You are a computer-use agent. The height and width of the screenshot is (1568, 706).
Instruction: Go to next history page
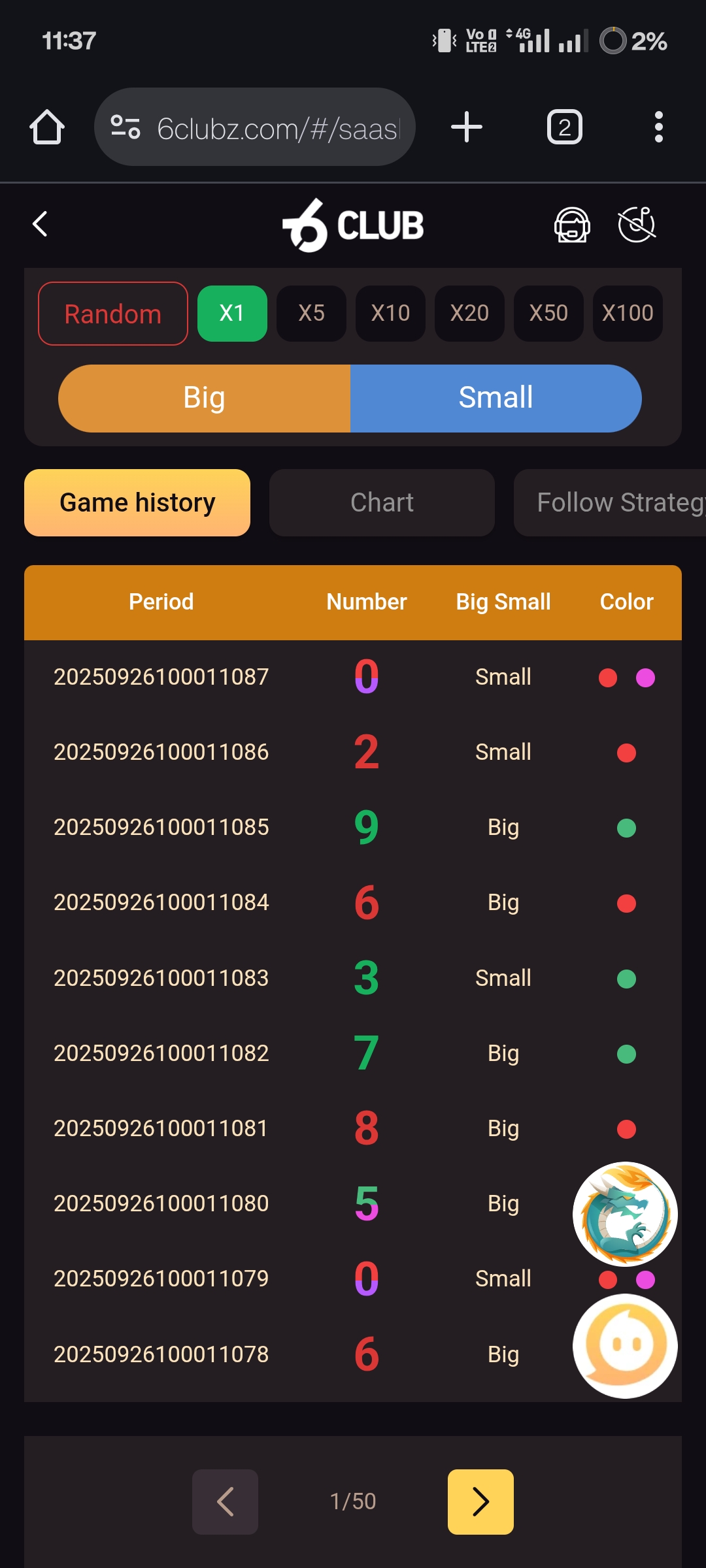pyautogui.click(x=480, y=1501)
